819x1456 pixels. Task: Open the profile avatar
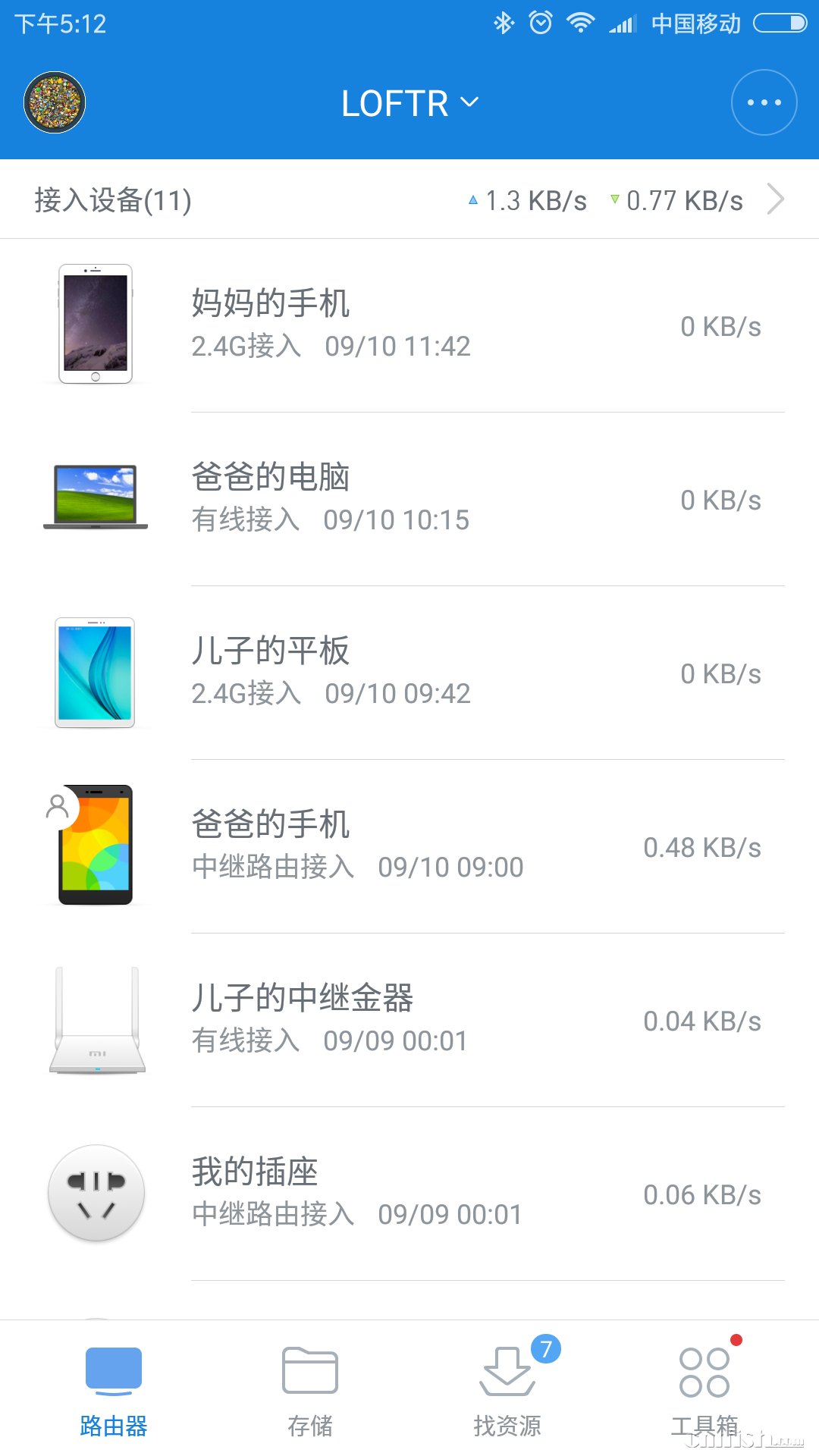(55, 102)
